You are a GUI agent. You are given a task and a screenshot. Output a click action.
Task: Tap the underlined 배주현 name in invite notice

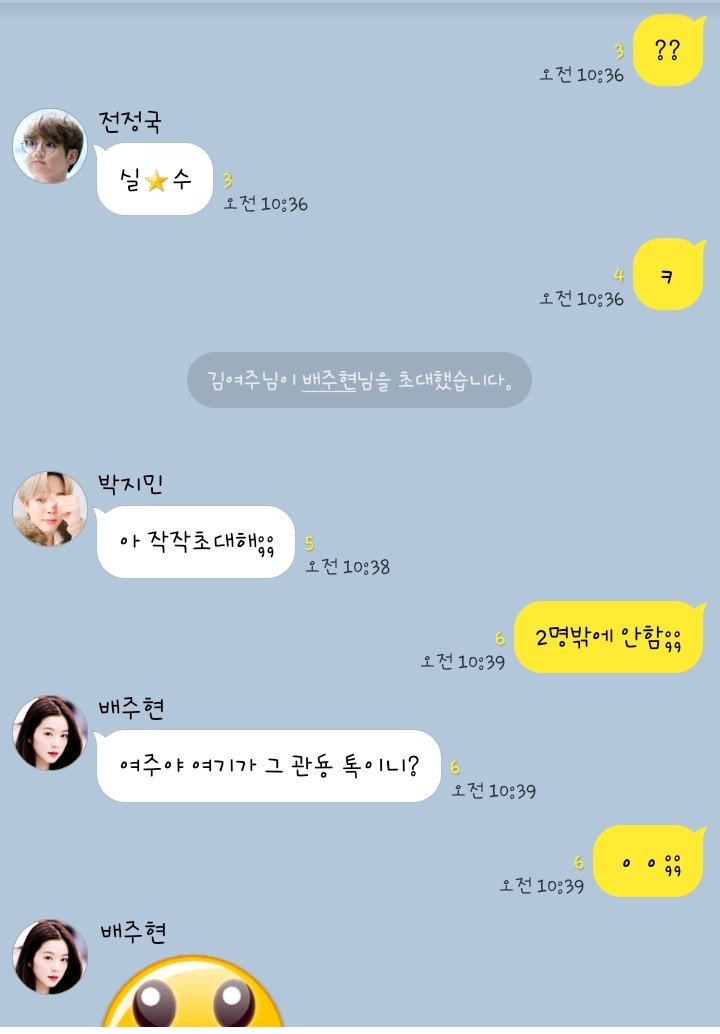coord(329,380)
